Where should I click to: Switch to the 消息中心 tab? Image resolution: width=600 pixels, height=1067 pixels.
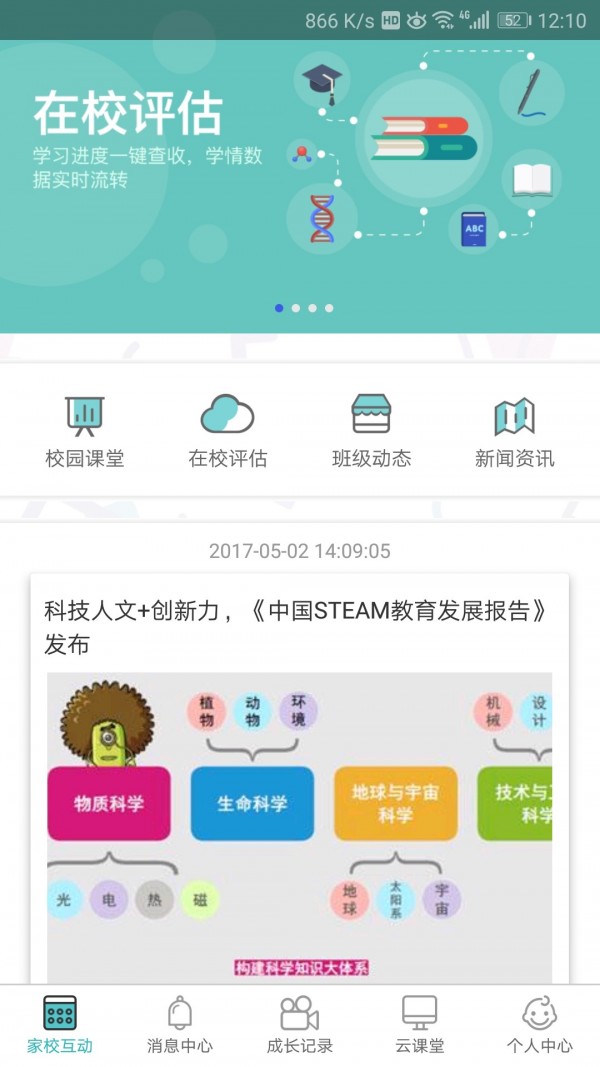pos(180,1025)
